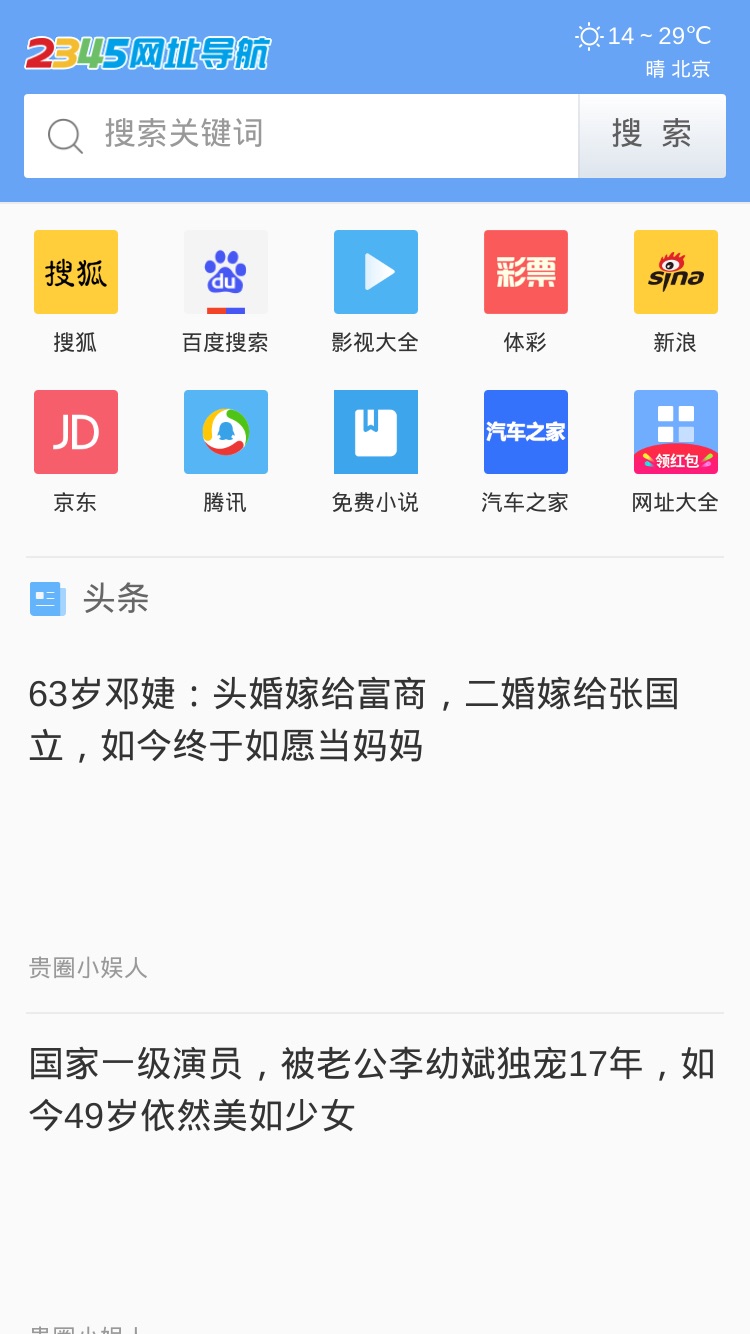Open the 京东 JD shortcut
750x1334 pixels.
(76, 452)
